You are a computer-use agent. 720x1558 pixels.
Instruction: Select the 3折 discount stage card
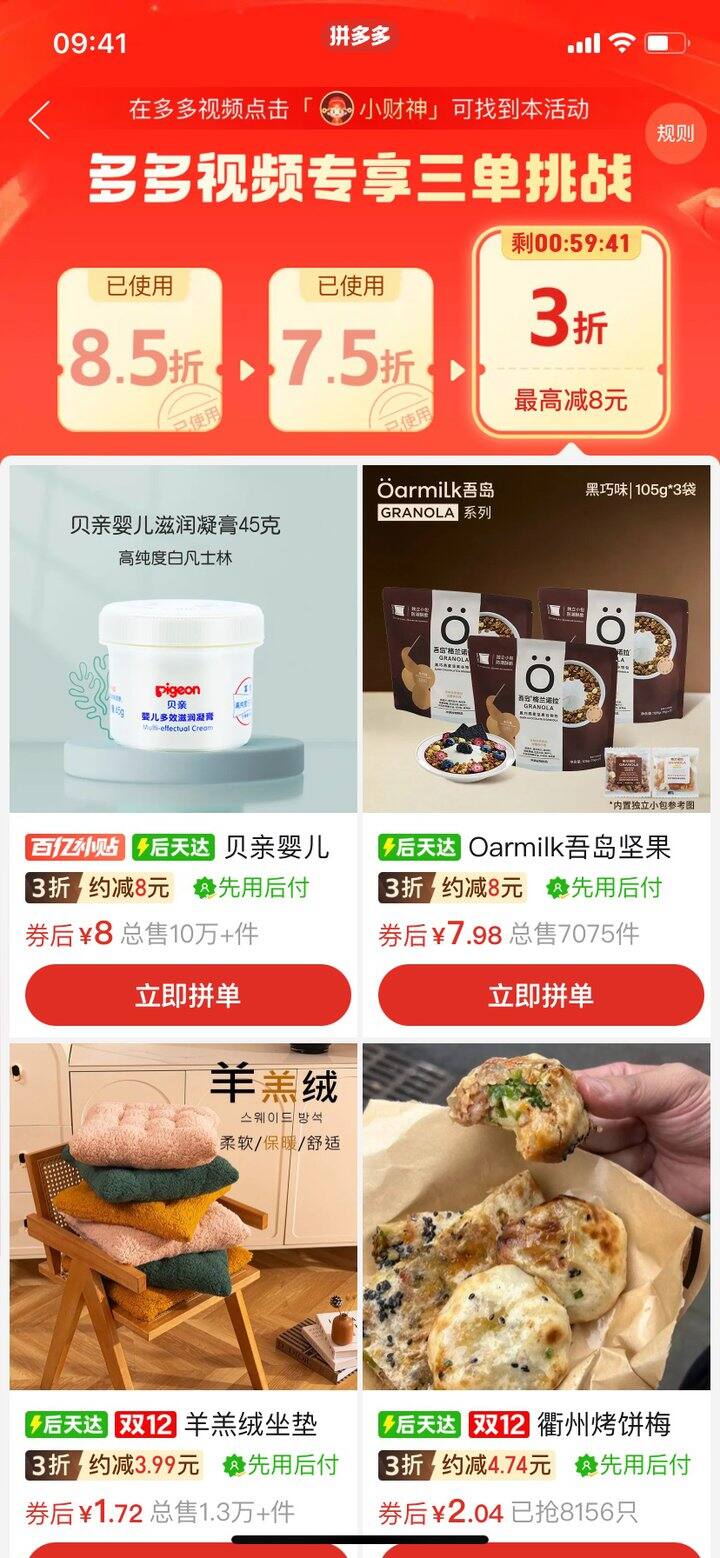click(565, 330)
